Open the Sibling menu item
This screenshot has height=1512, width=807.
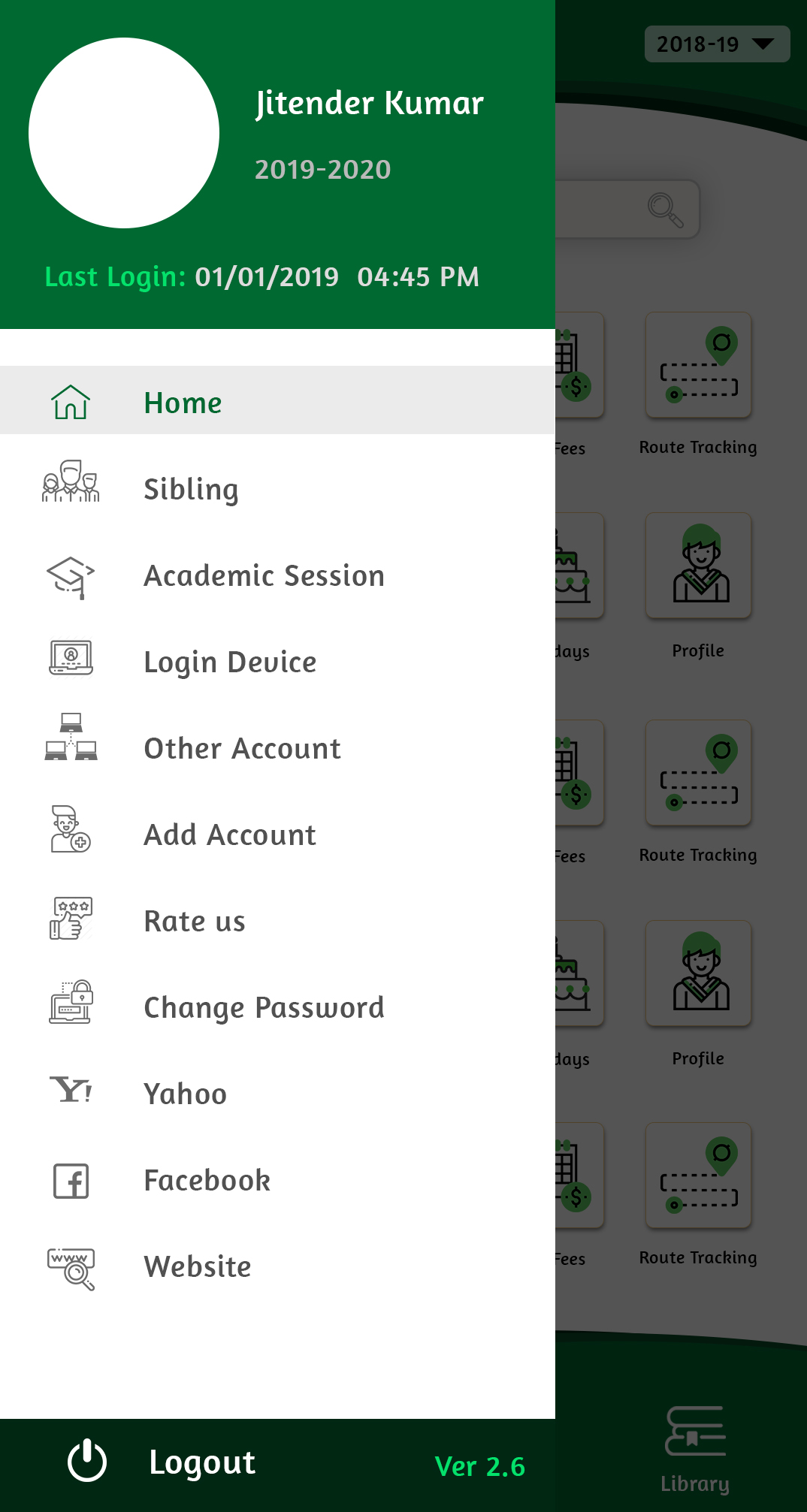277,487
